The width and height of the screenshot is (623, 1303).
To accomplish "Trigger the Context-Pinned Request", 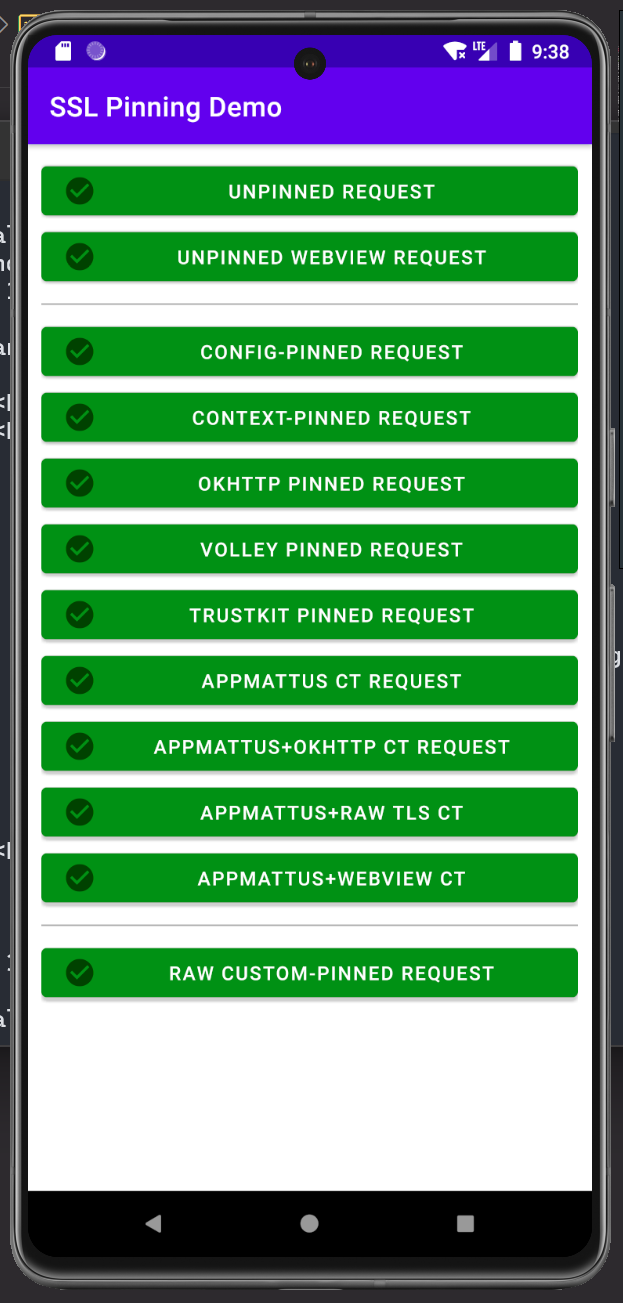I will 309,418.
